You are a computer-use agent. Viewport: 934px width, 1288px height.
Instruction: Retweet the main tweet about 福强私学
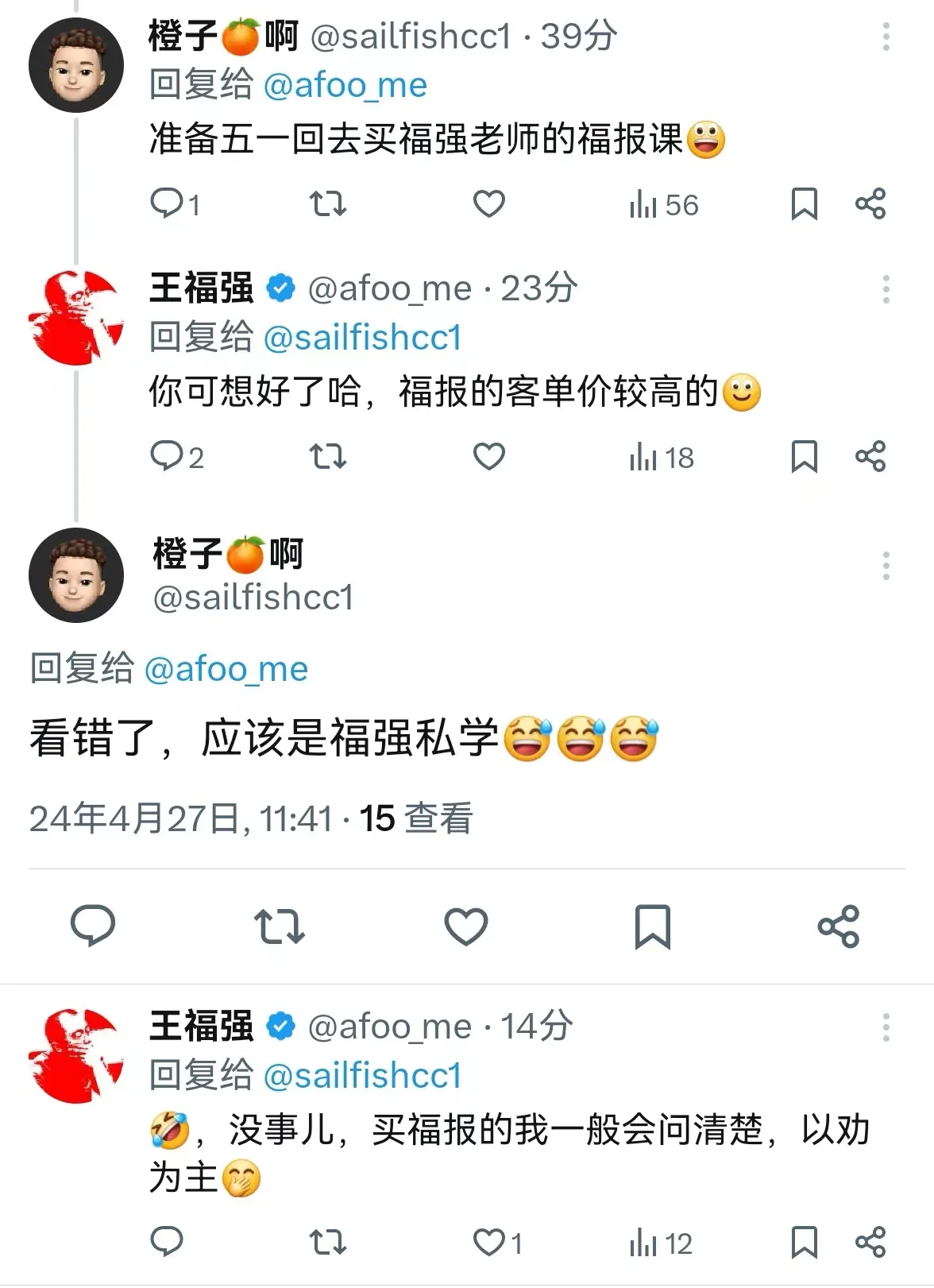[x=279, y=926]
